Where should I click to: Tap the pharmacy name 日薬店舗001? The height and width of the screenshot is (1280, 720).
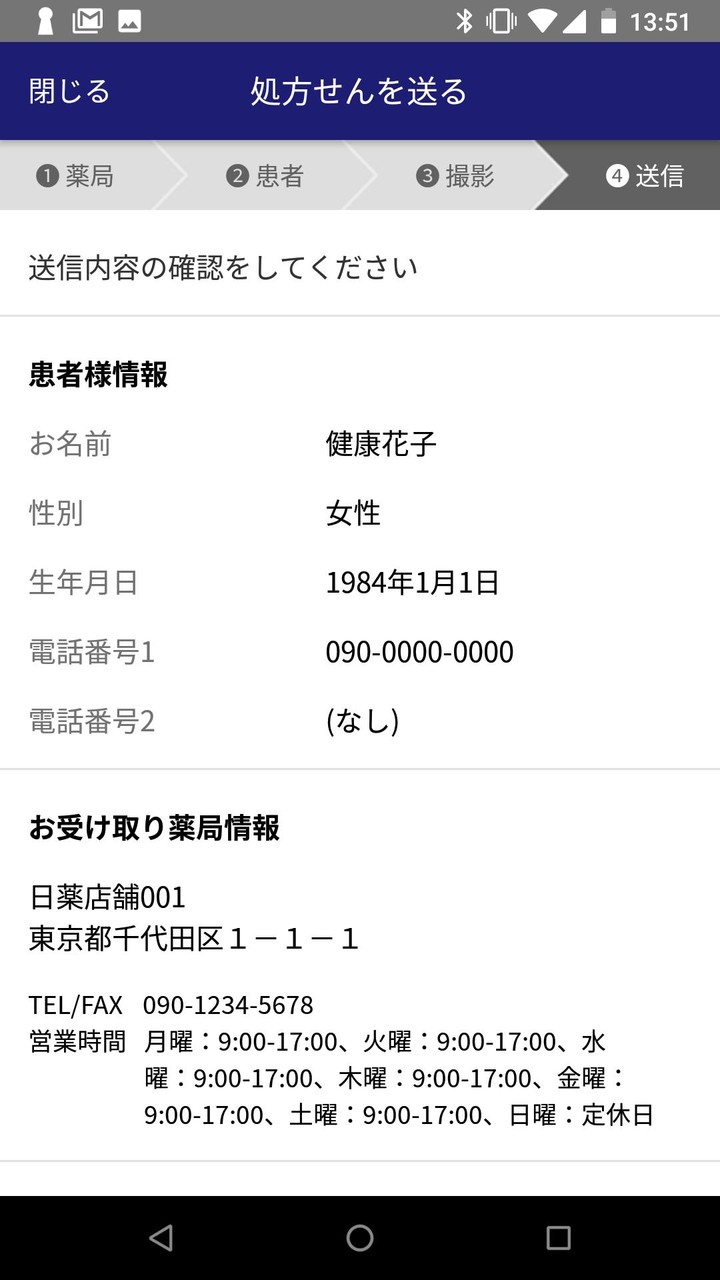click(107, 897)
